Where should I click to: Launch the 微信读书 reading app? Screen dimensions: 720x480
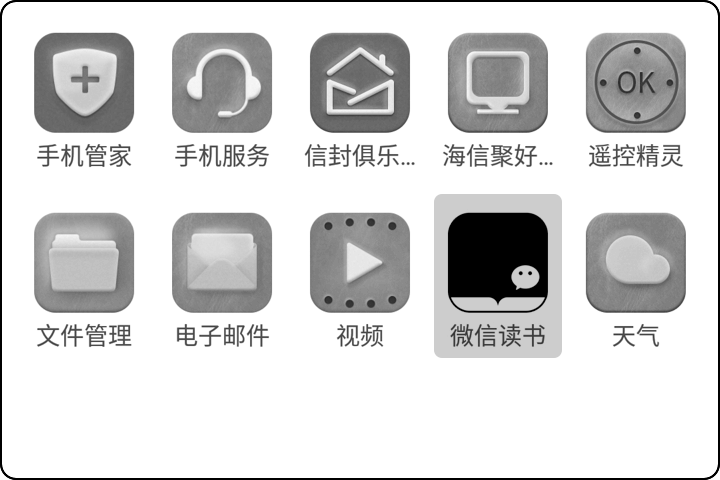pyautogui.click(x=498, y=264)
